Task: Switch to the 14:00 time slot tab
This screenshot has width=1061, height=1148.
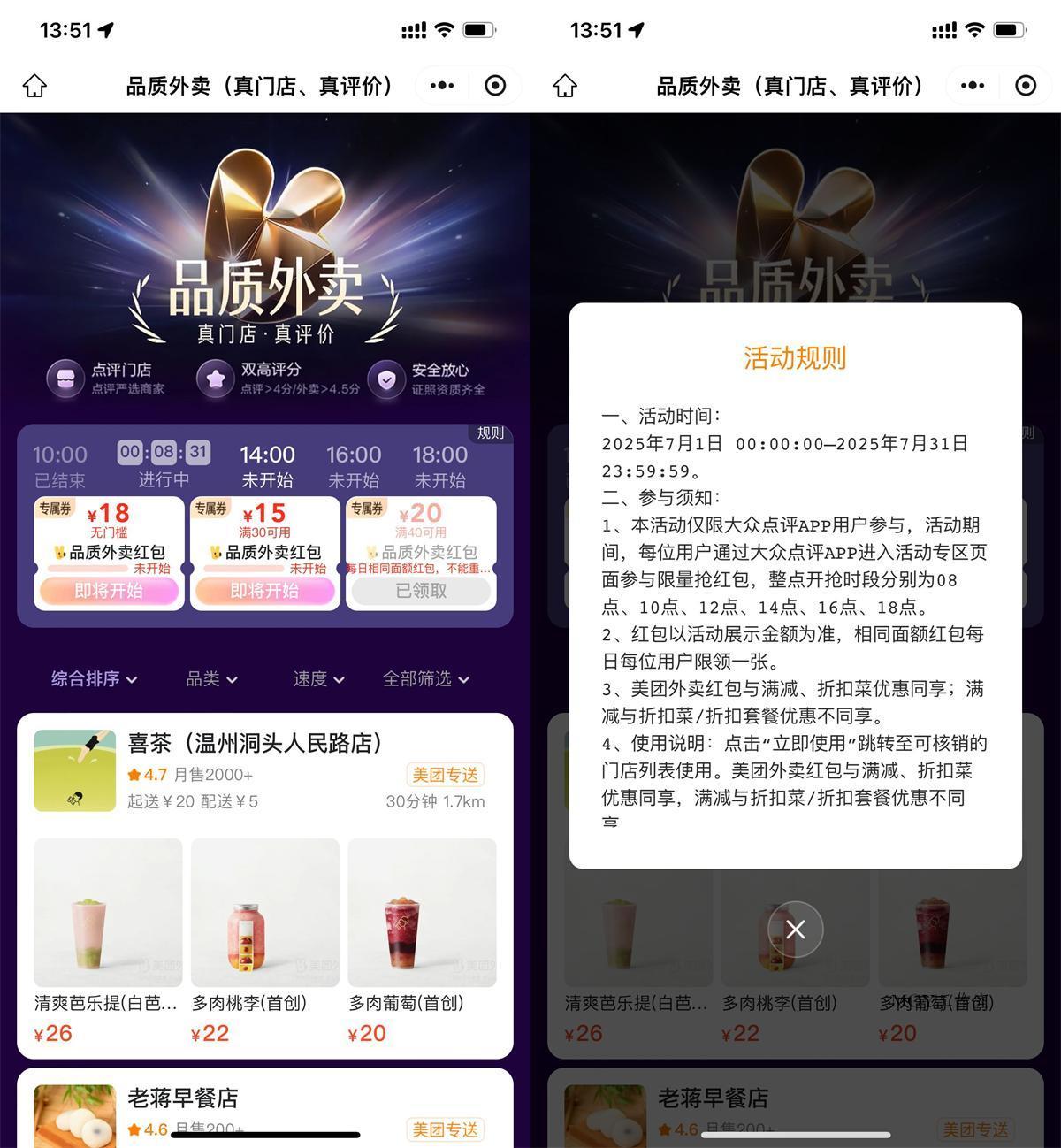Action: click(x=267, y=464)
